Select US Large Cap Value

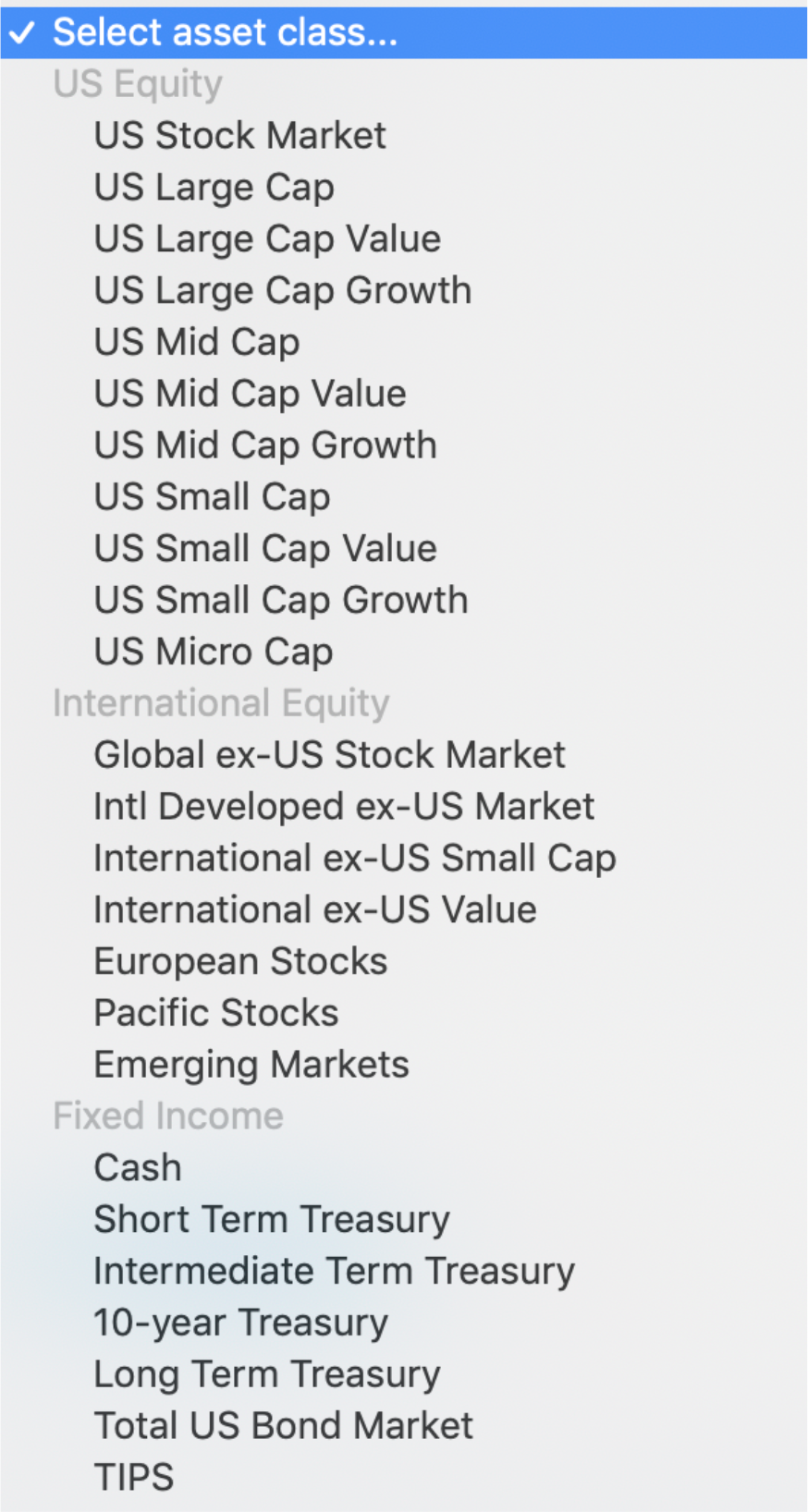click(404, 239)
